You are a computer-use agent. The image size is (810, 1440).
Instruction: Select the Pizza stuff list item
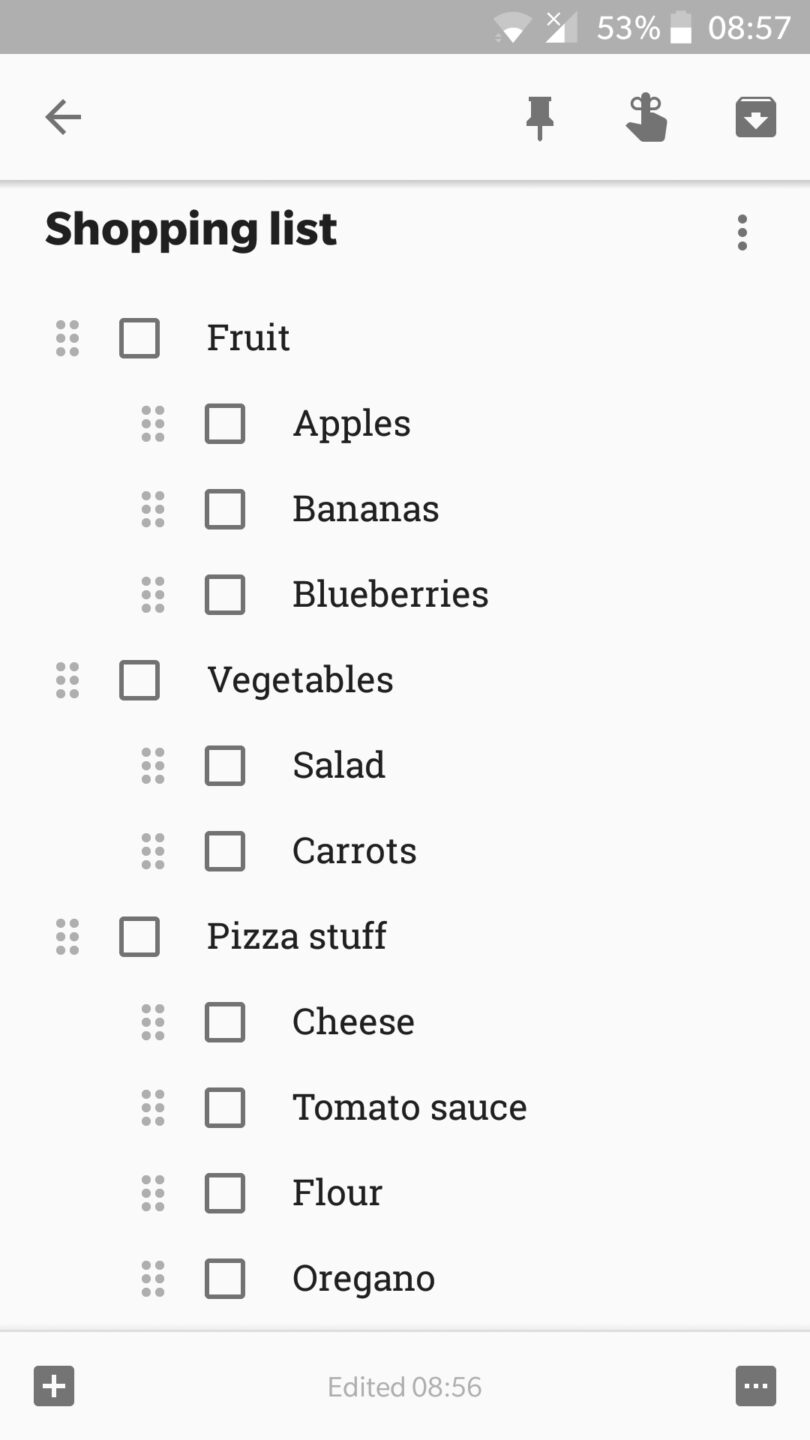click(296, 937)
